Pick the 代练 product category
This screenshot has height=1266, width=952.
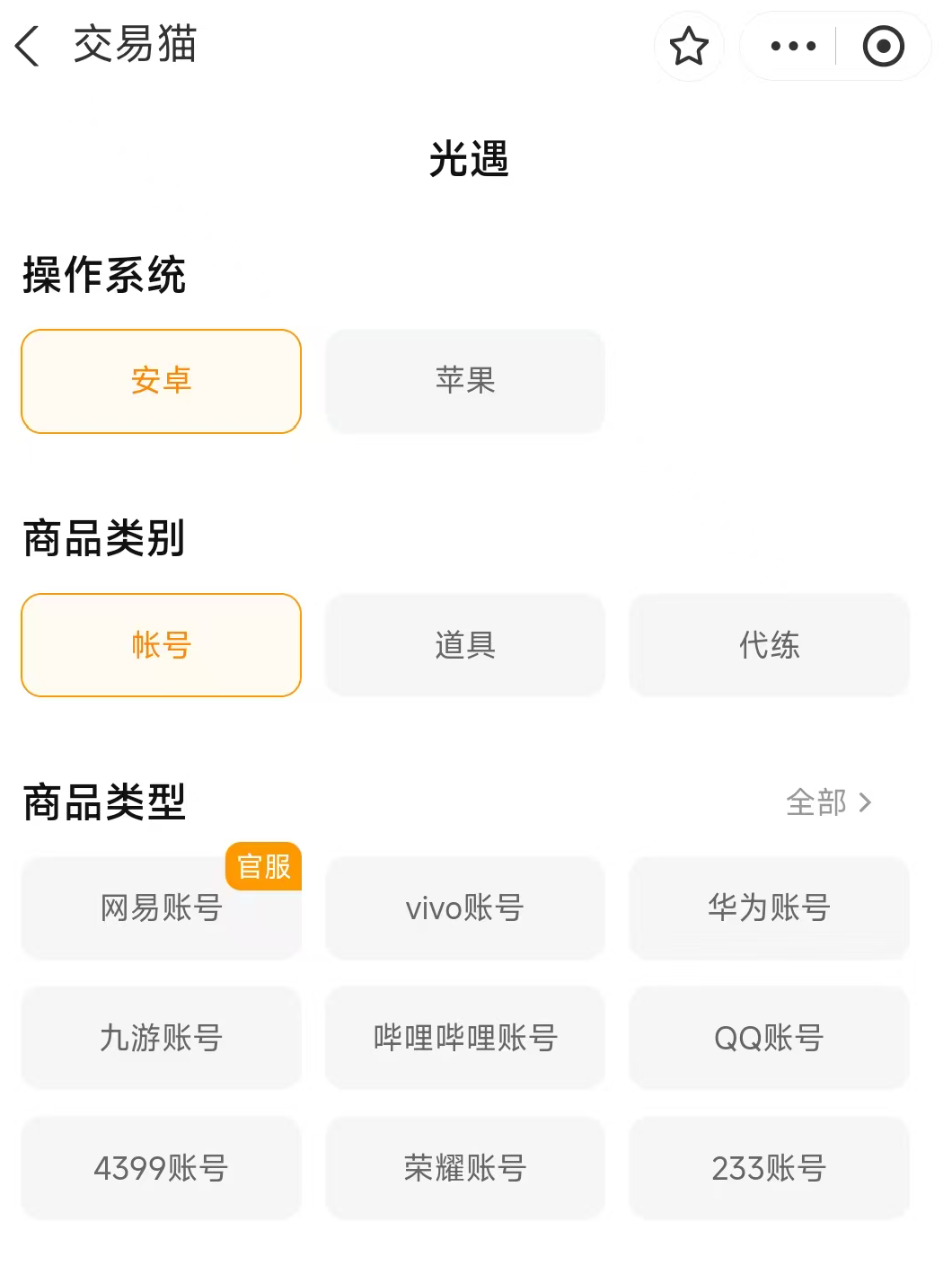coord(769,645)
